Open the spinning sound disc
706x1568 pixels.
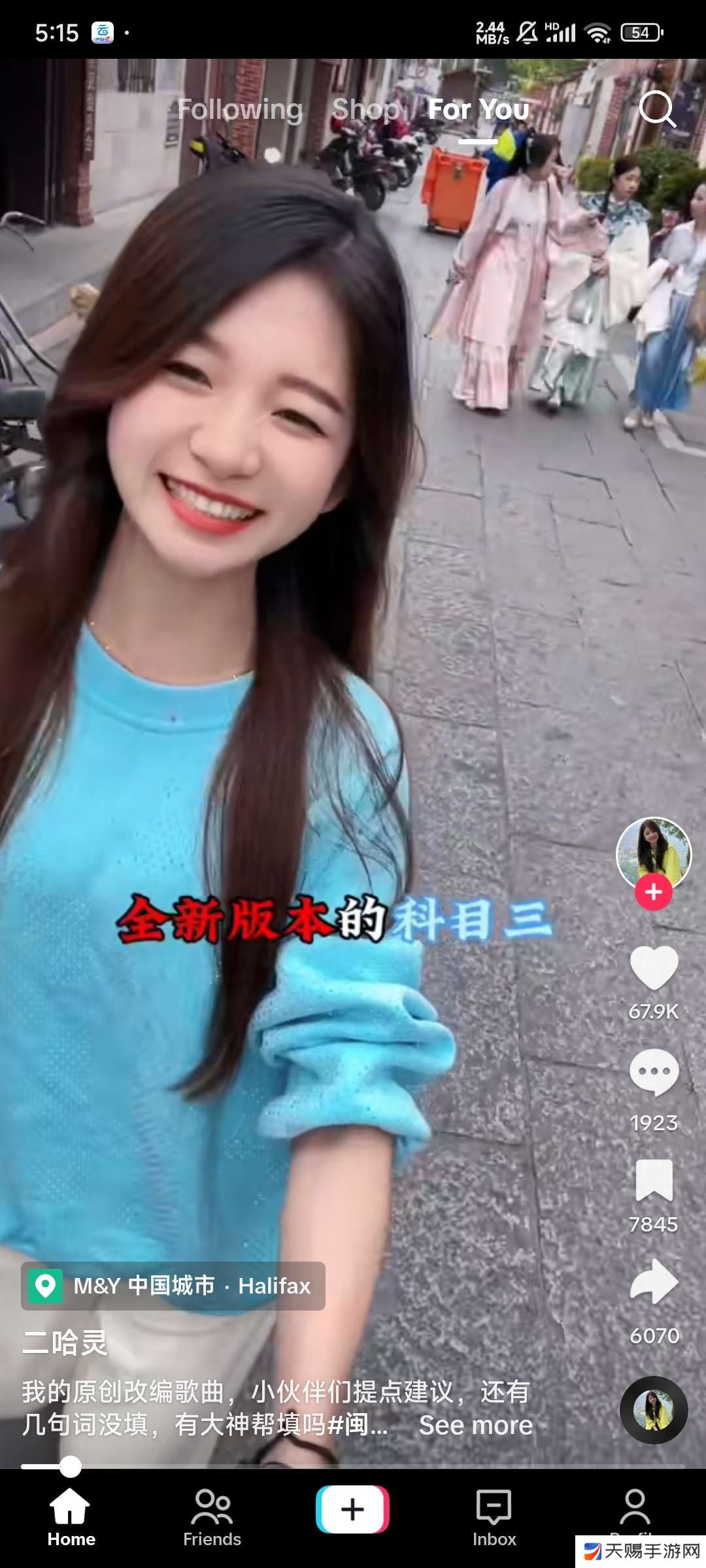pyautogui.click(x=654, y=1409)
